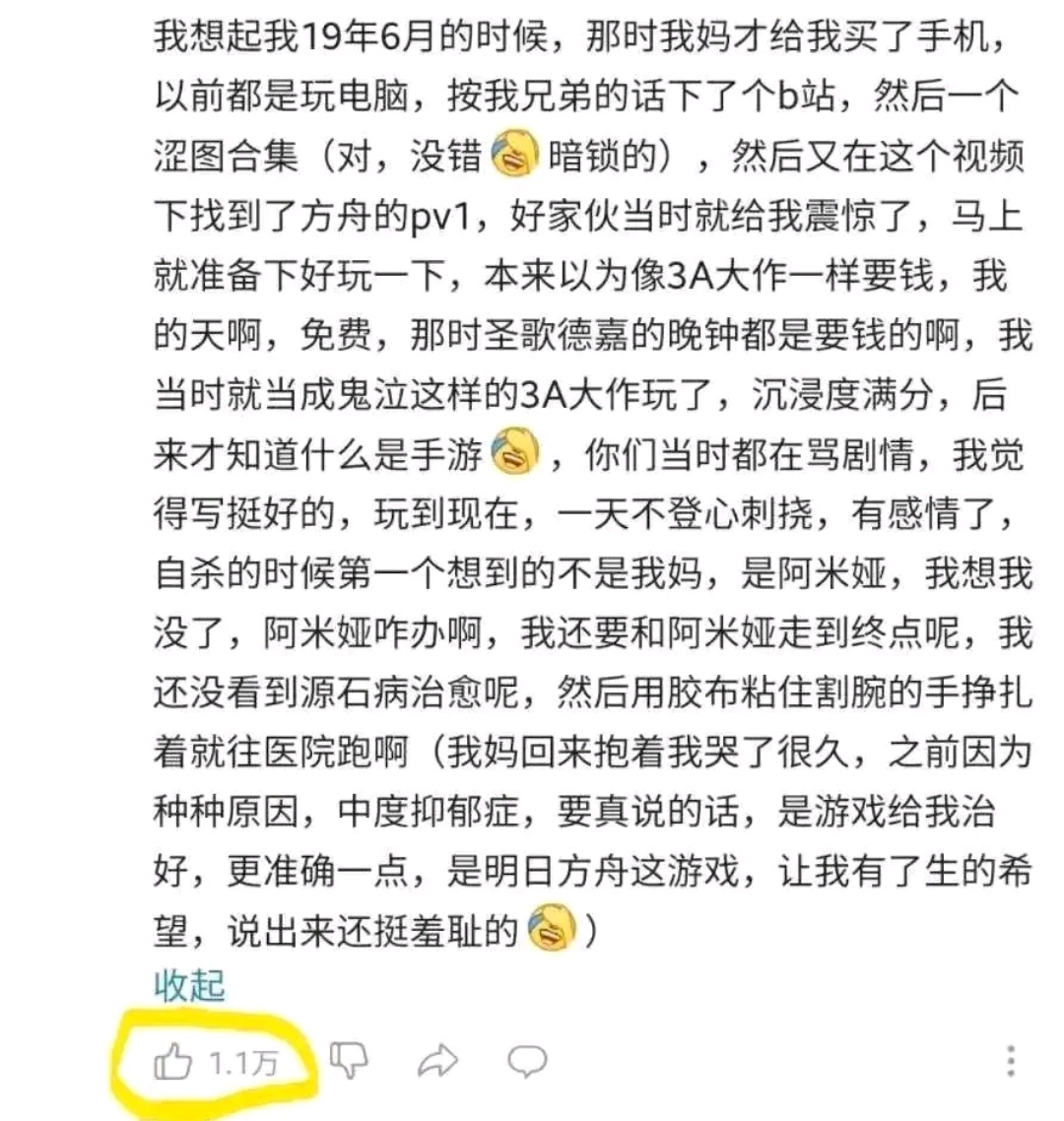Collapse the comment via 收起

coord(190,985)
